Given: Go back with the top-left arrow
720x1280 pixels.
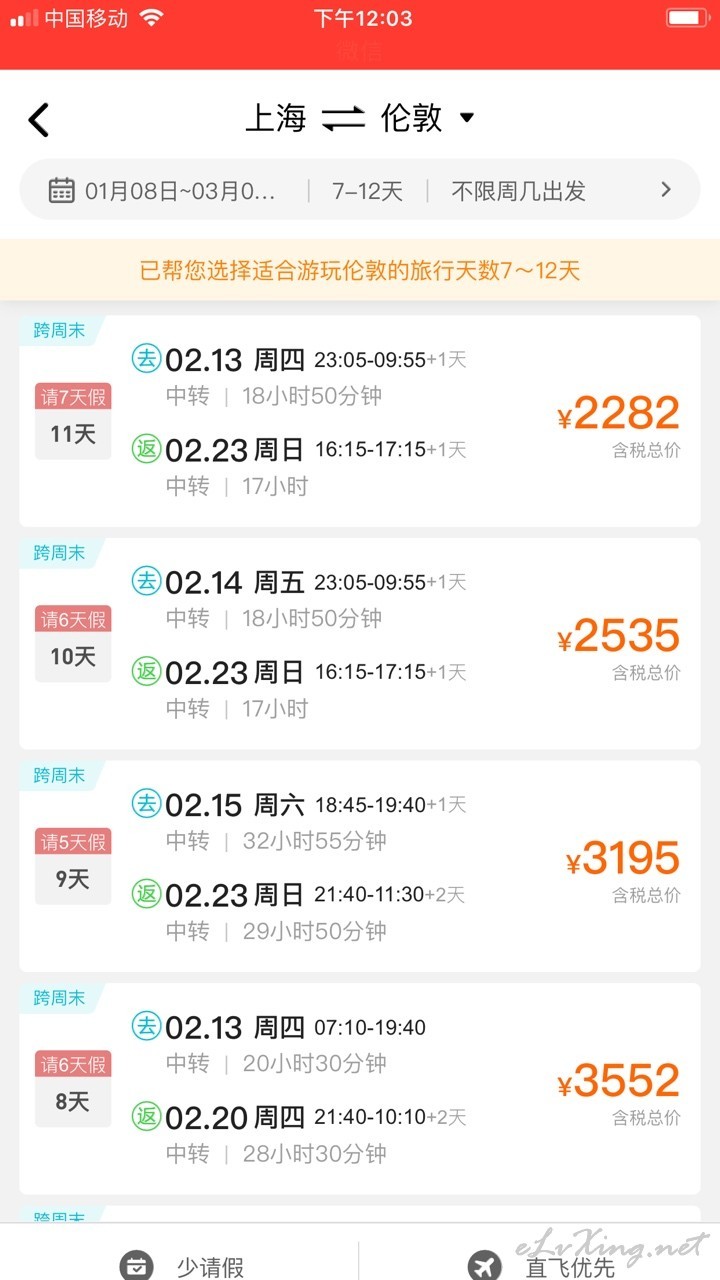Looking at the screenshot, I should [38, 119].
